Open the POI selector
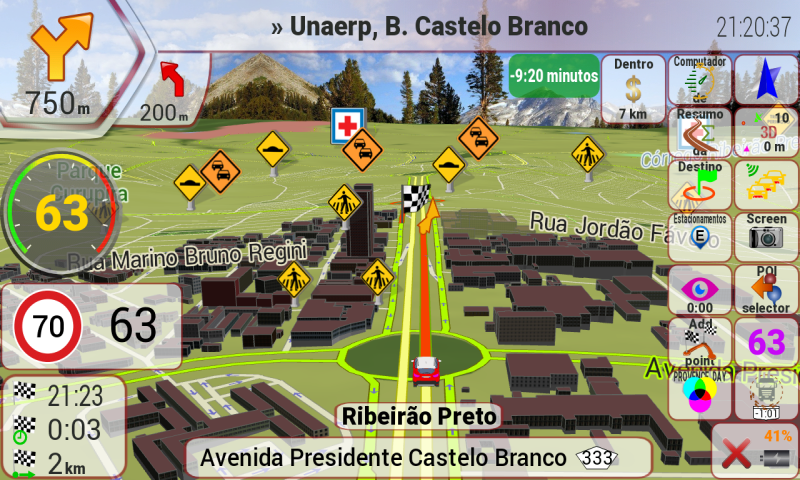Screen dimensions: 800x480 [766, 289]
